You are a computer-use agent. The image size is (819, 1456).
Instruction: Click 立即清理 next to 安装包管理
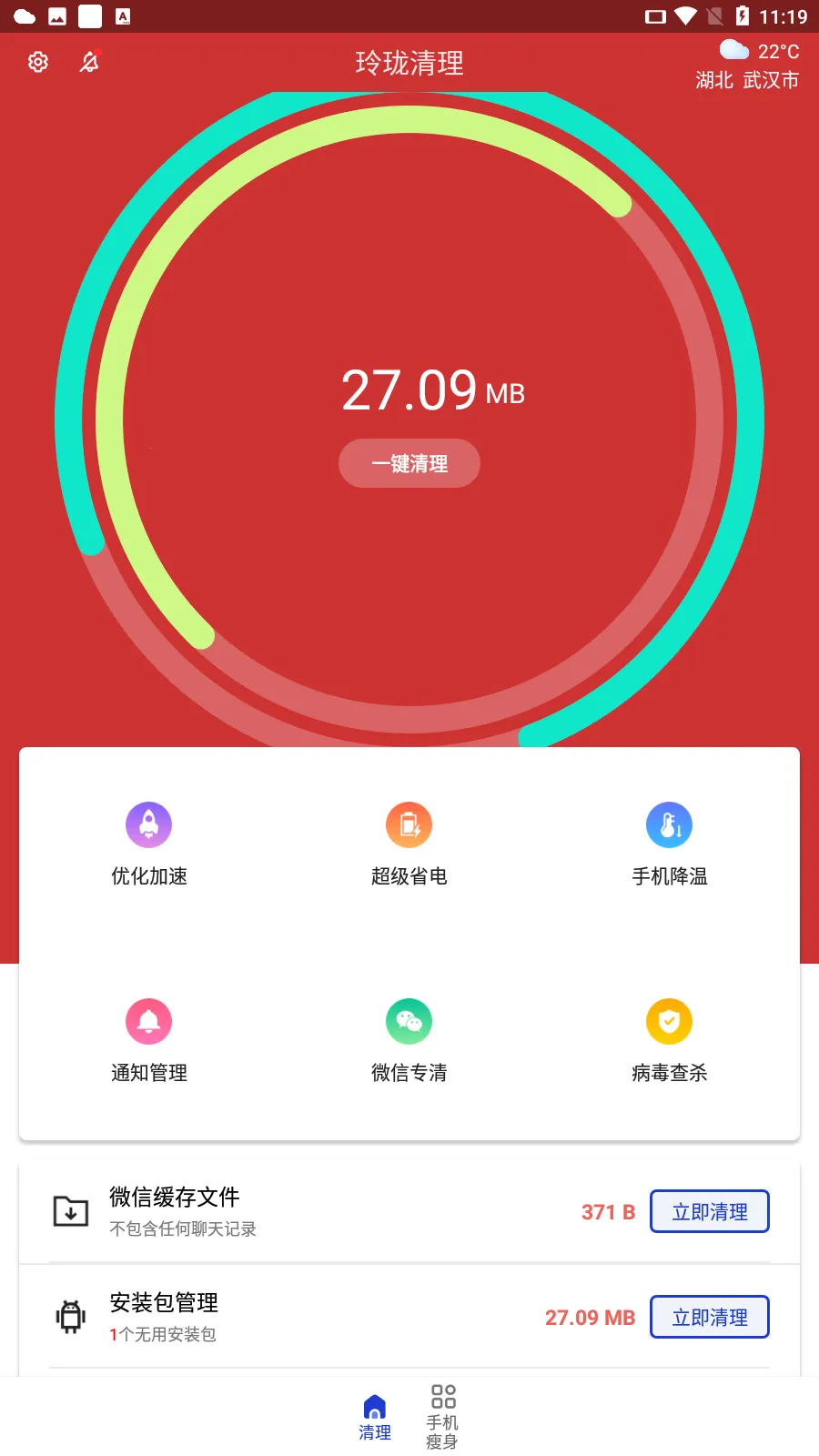[709, 1317]
